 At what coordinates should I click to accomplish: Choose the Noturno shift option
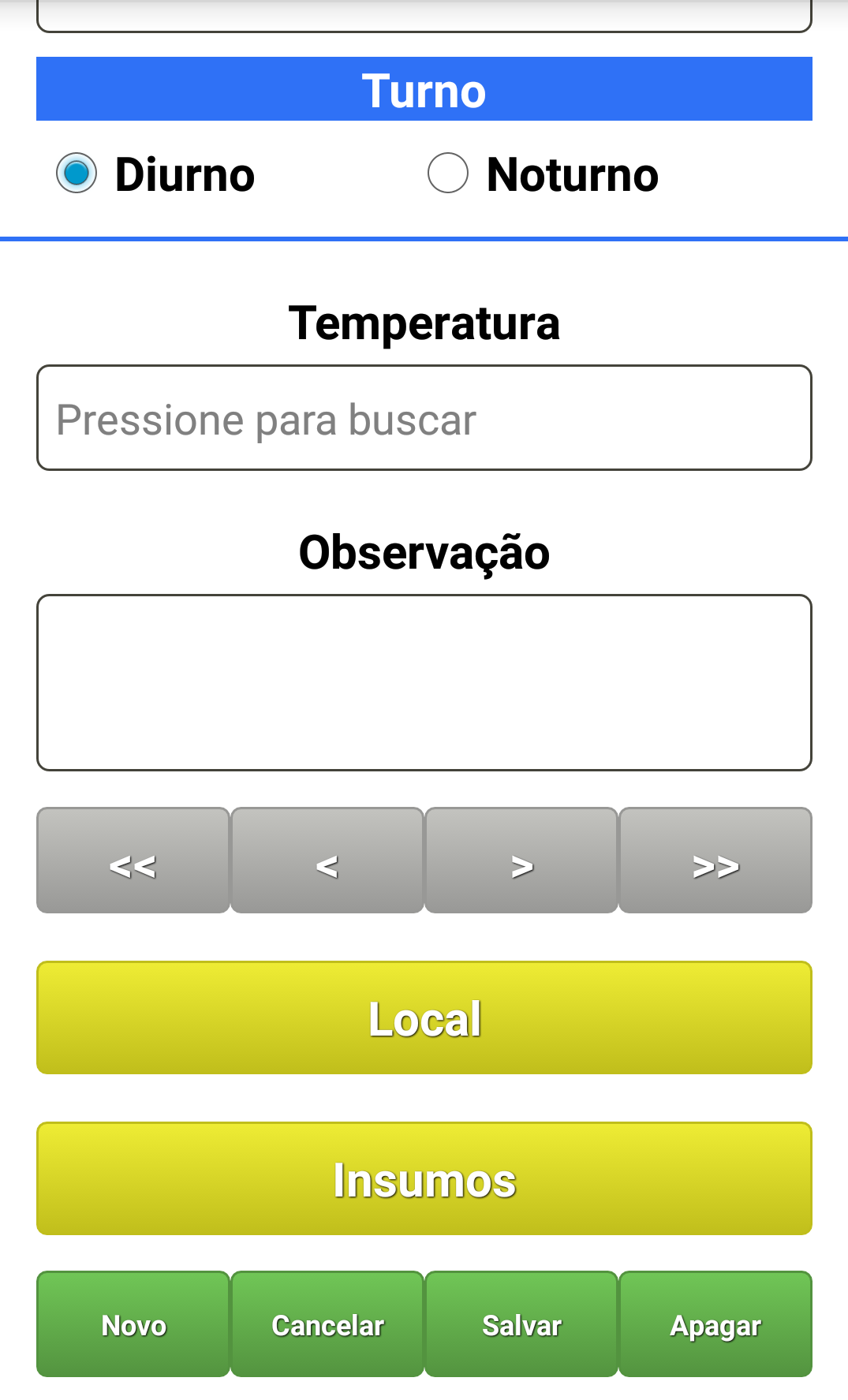pyautogui.click(x=448, y=173)
